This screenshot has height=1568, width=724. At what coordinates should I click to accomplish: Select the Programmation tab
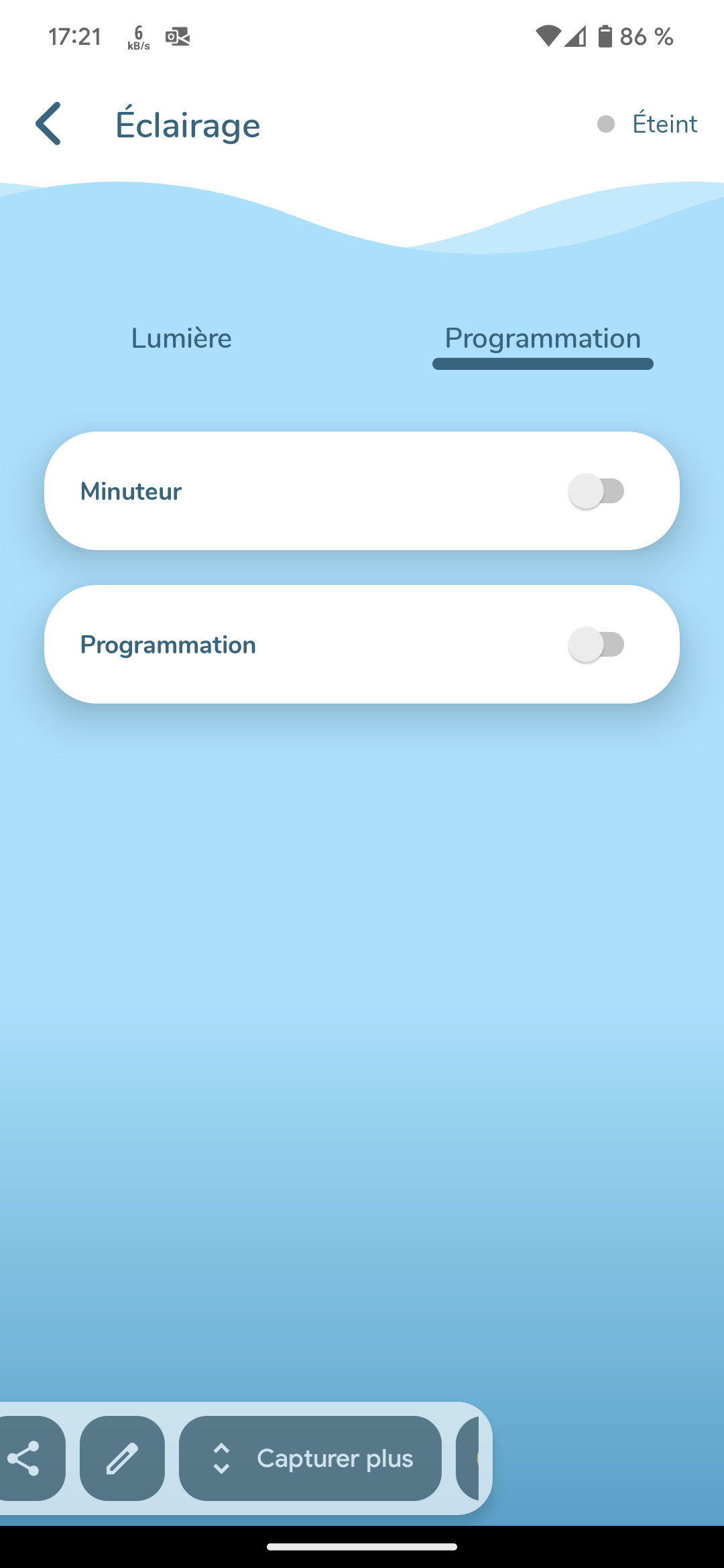pyautogui.click(x=542, y=340)
